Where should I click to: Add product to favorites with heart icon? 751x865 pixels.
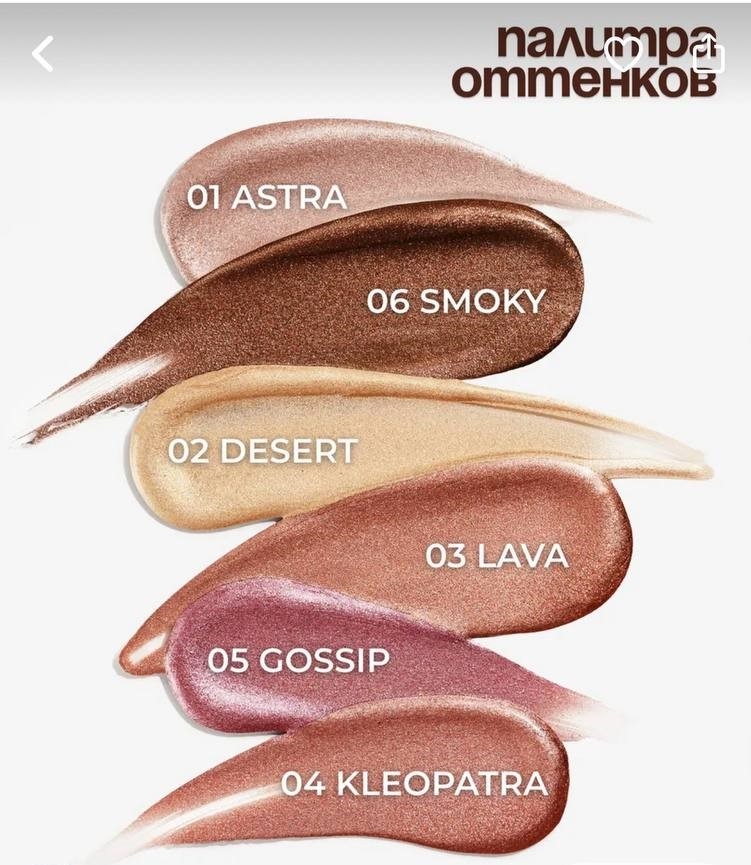(623, 54)
